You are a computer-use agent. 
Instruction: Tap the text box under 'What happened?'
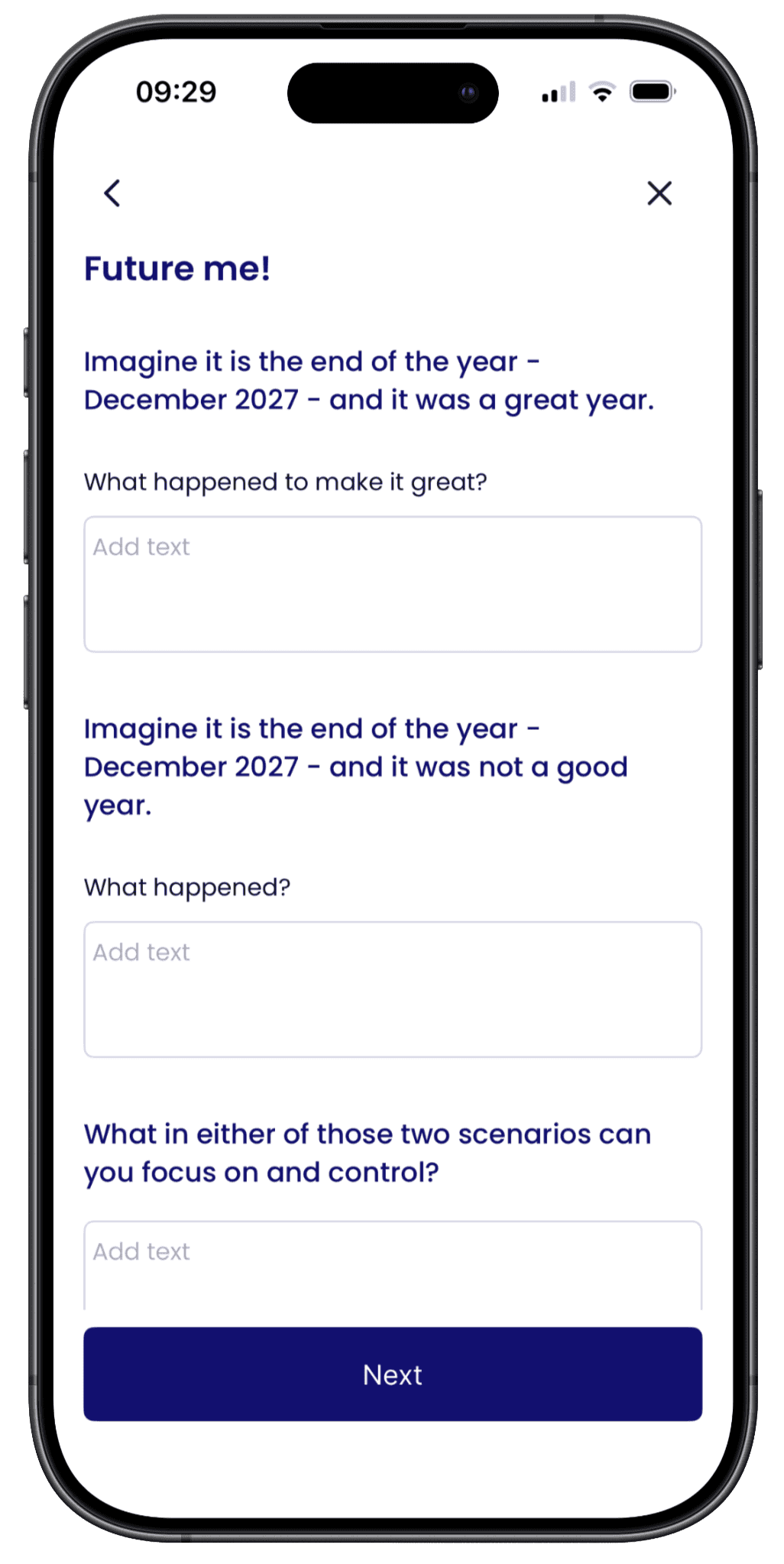[393, 989]
